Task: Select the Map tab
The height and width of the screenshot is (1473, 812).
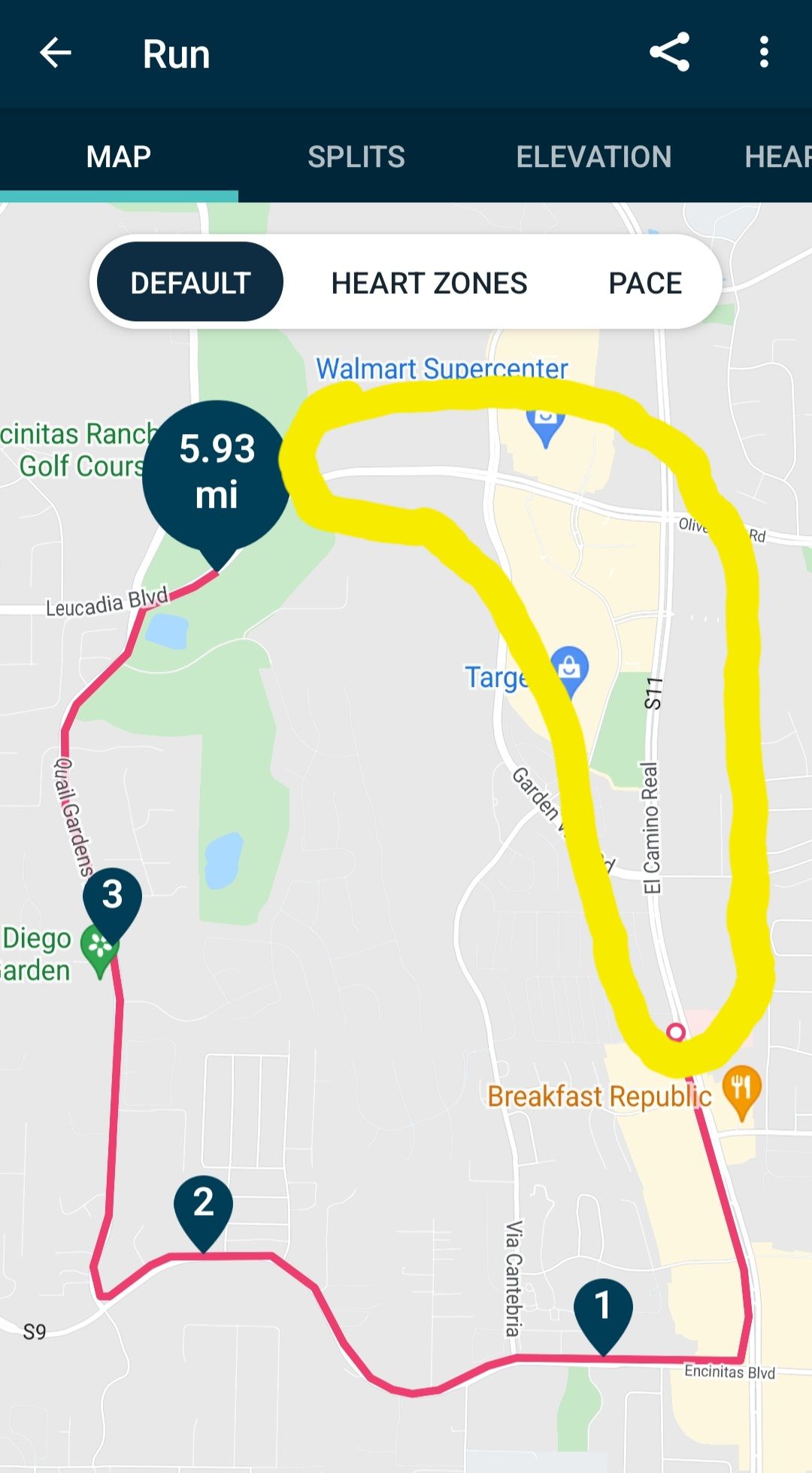Action: pyautogui.click(x=119, y=156)
